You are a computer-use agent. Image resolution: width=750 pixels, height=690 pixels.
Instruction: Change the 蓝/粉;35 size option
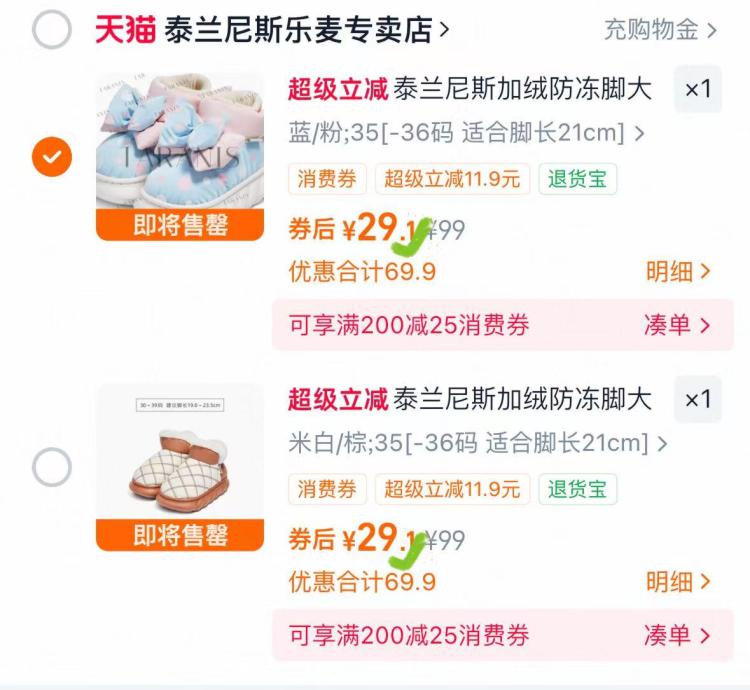pos(466,133)
